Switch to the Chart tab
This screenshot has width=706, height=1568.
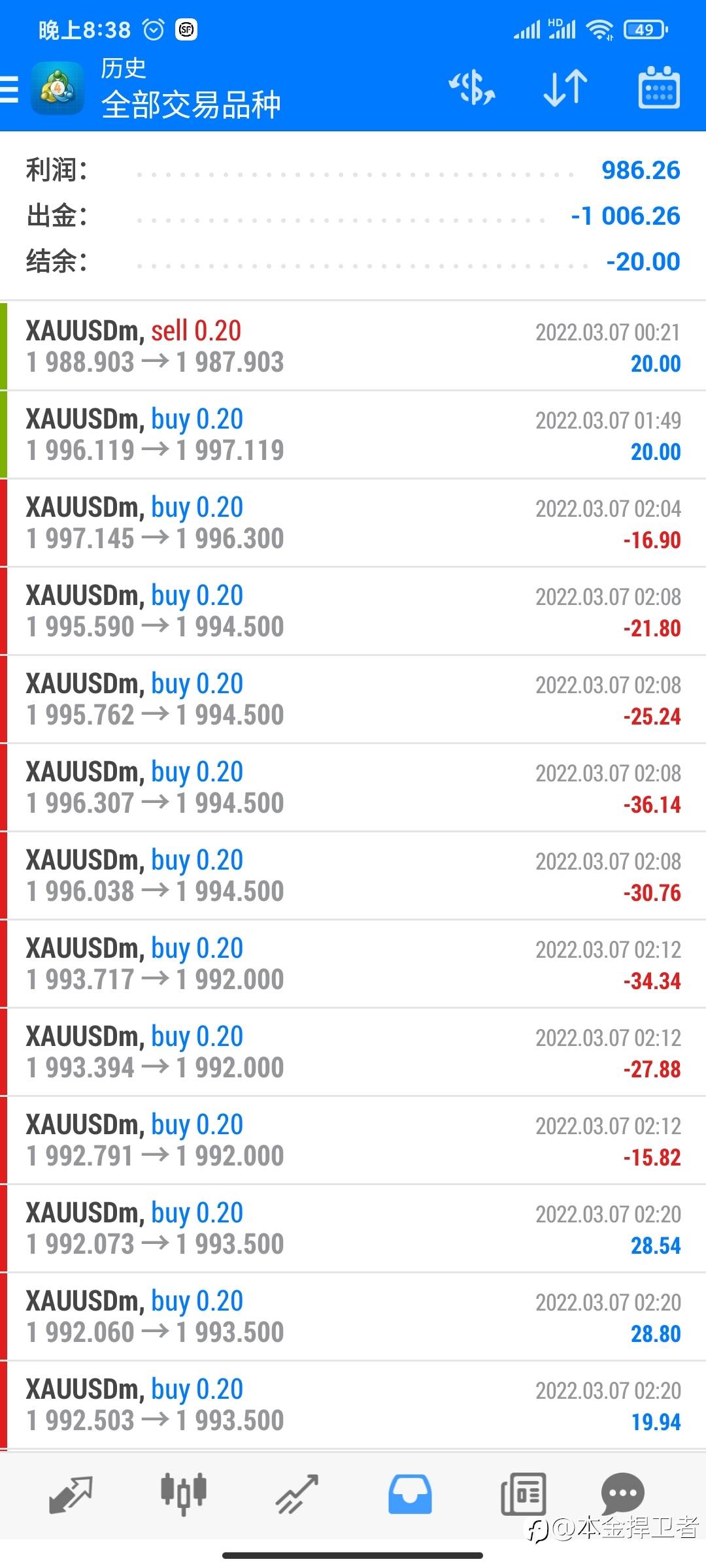tap(184, 1494)
